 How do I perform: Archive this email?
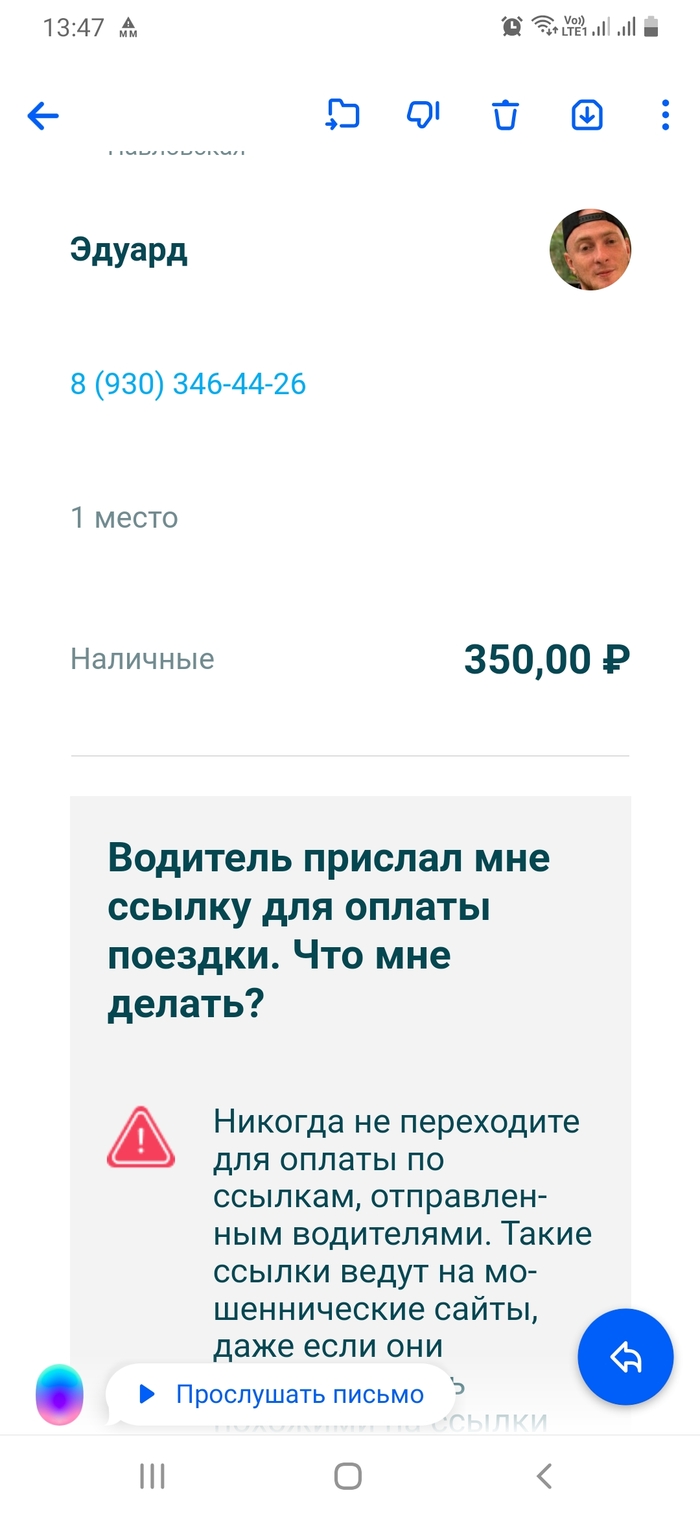coord(587,116)
